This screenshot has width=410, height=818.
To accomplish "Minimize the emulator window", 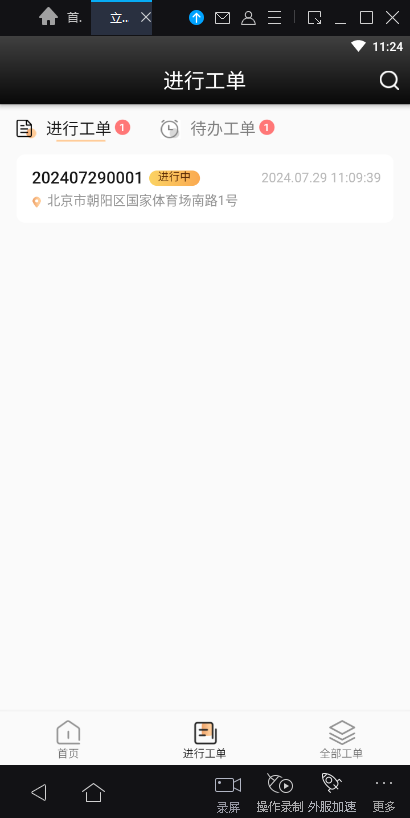I will pos(340,19).
